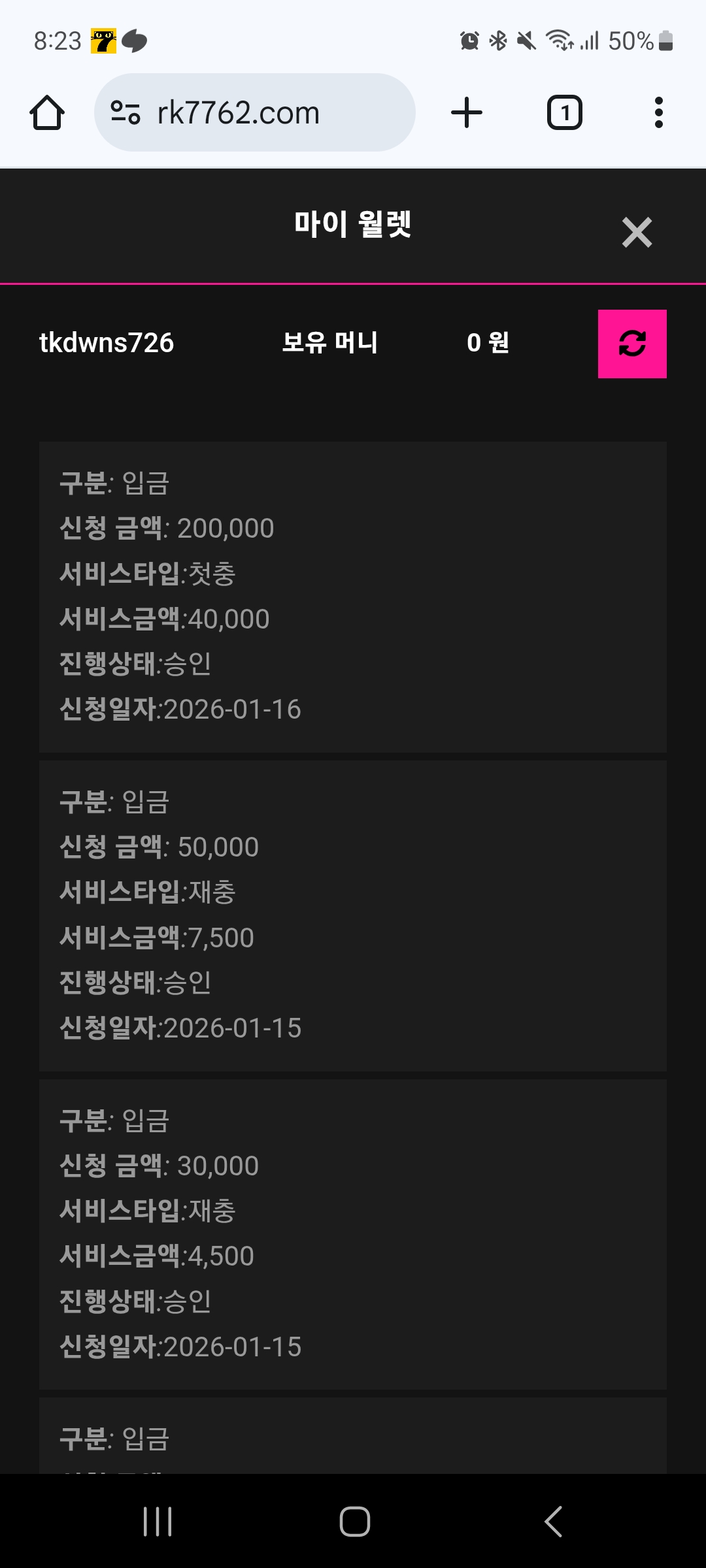Viewport: 706px width, 1568px height.
Task: Open a new browser tab
Action: click(467, 113)
